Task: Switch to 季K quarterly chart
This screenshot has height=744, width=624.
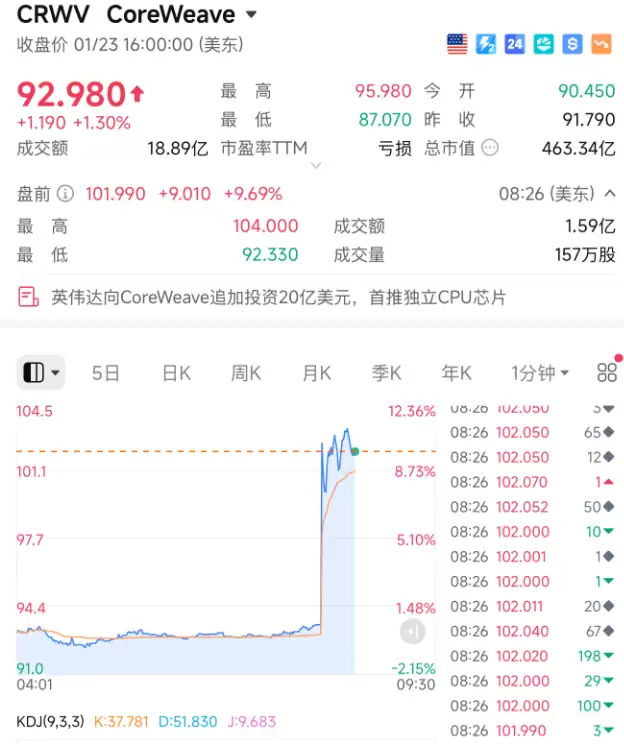Action: [x=386, y=373]
